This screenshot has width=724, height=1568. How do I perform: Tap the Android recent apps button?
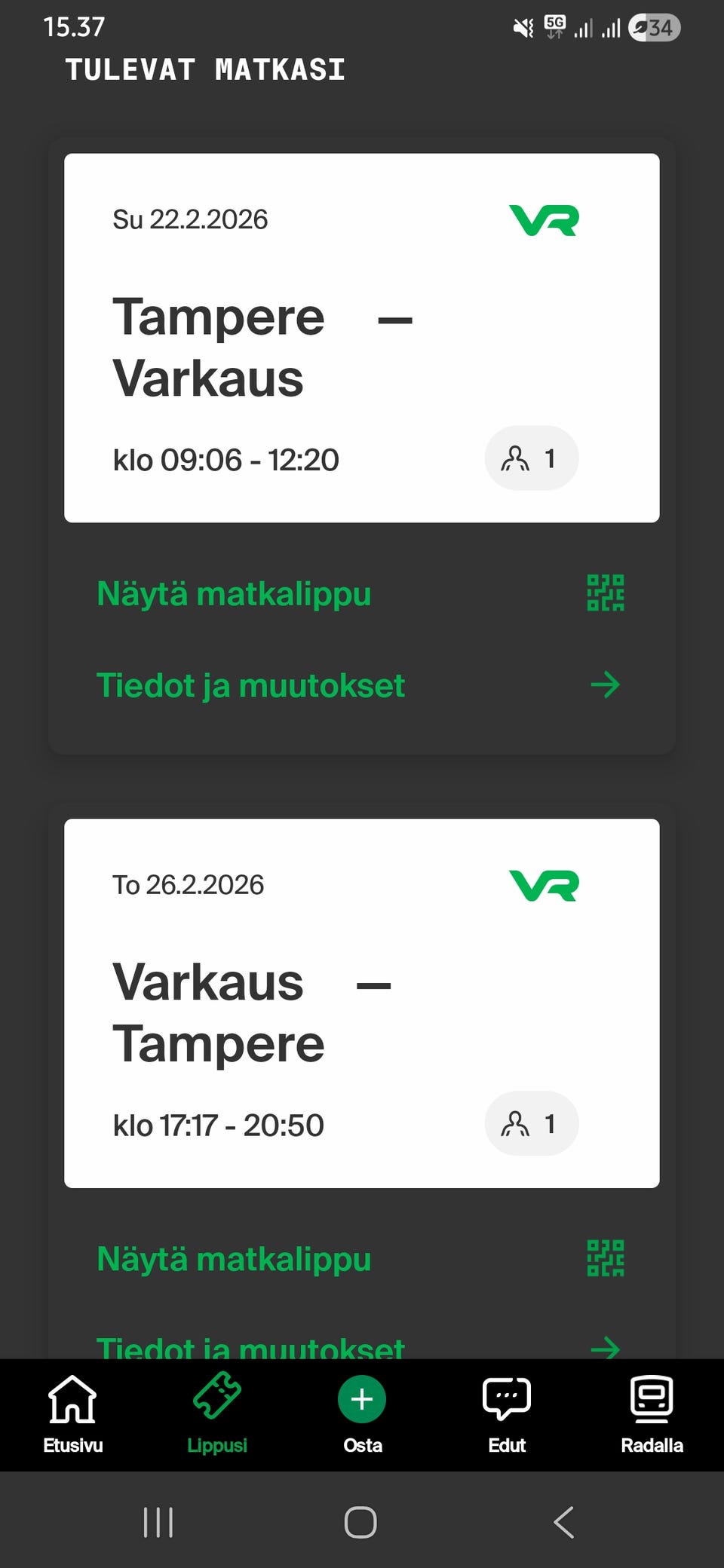[x=158, y=1521]
